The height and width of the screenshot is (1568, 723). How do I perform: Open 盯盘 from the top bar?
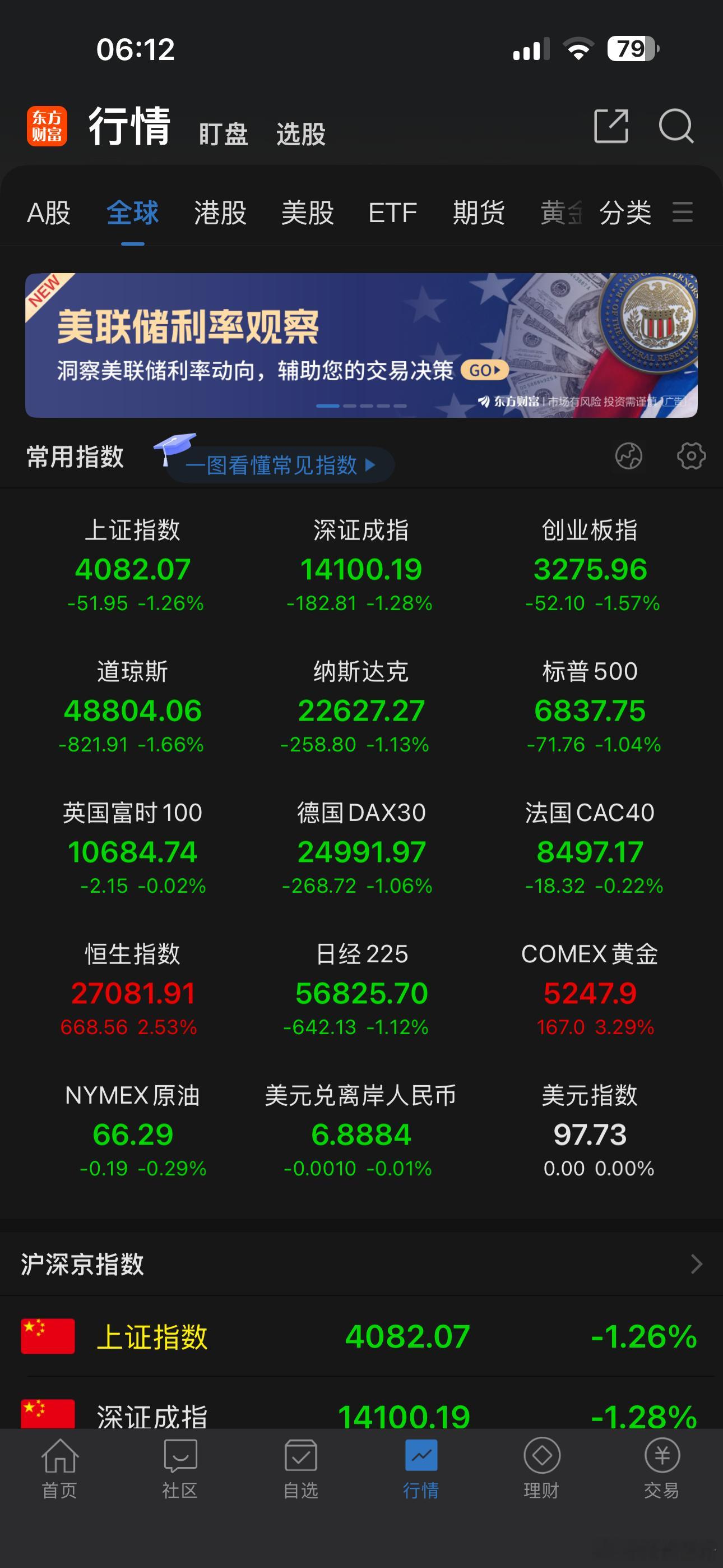(x=223, y=134)
